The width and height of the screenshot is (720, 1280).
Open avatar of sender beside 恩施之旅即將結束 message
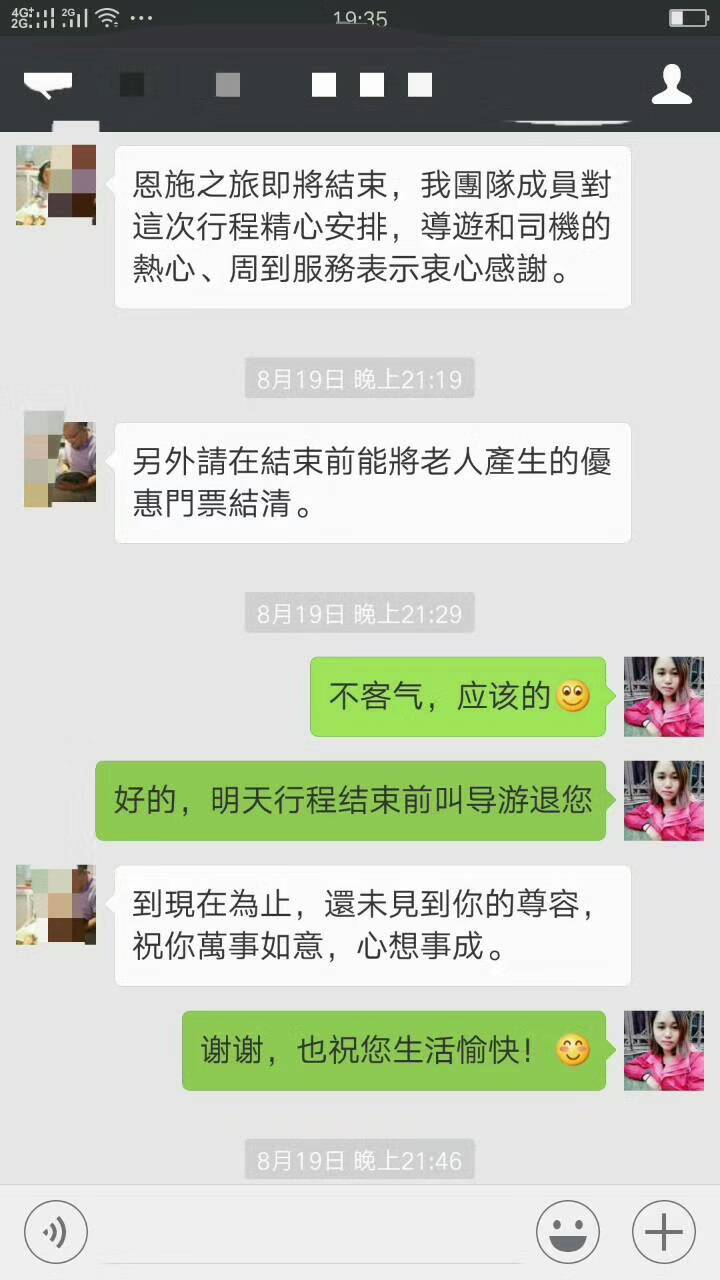tap(56, 184)
